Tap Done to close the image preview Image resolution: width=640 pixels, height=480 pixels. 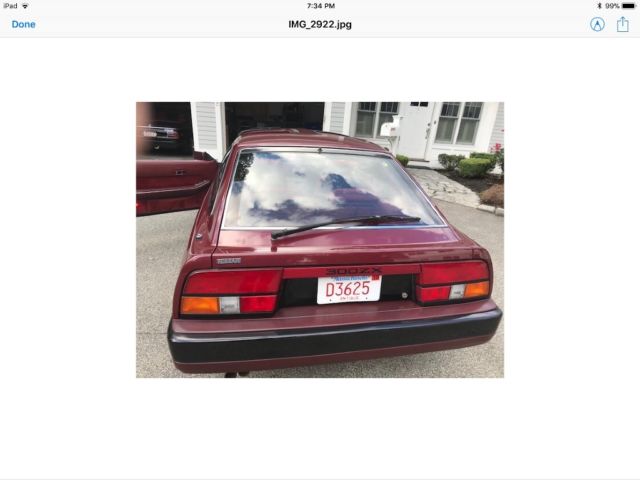(x=23, y=24)
